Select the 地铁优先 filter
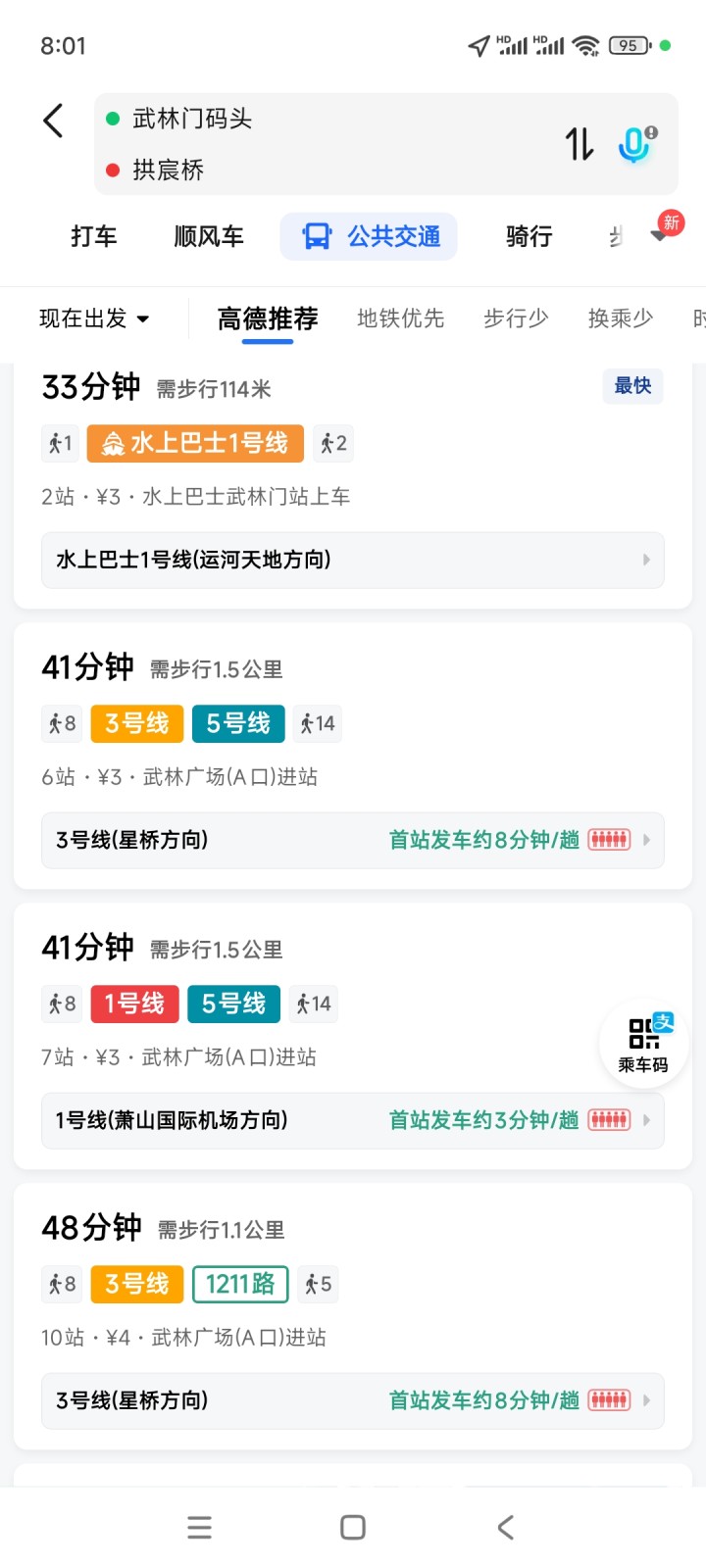Screen dimensions: 706x1568 (x=400, y=318)
